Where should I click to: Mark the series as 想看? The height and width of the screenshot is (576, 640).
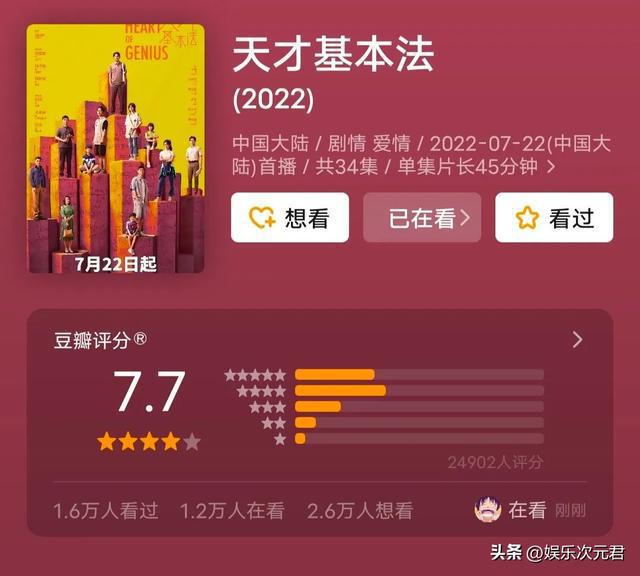290,218
